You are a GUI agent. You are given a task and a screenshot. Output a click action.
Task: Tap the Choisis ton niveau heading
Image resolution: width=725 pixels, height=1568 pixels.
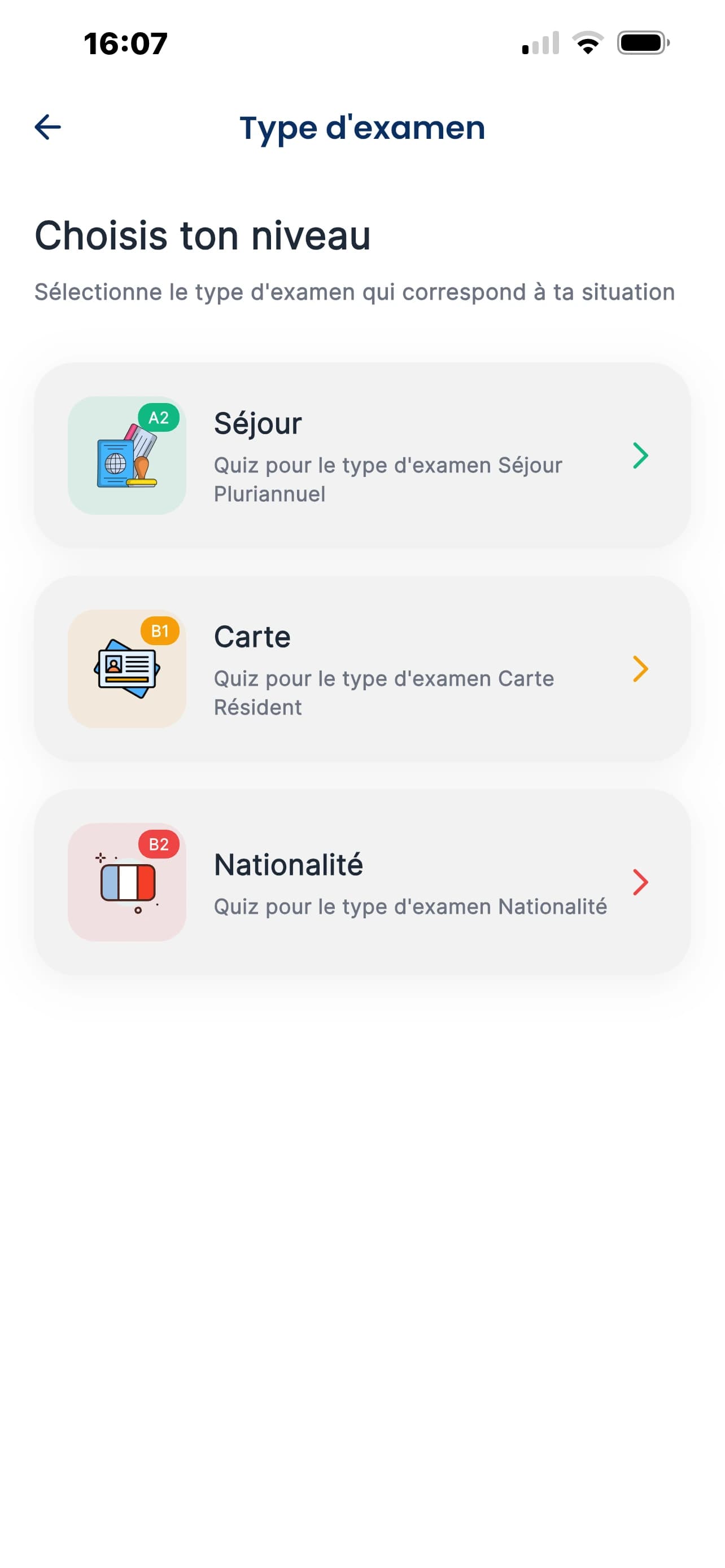point(203,237)
